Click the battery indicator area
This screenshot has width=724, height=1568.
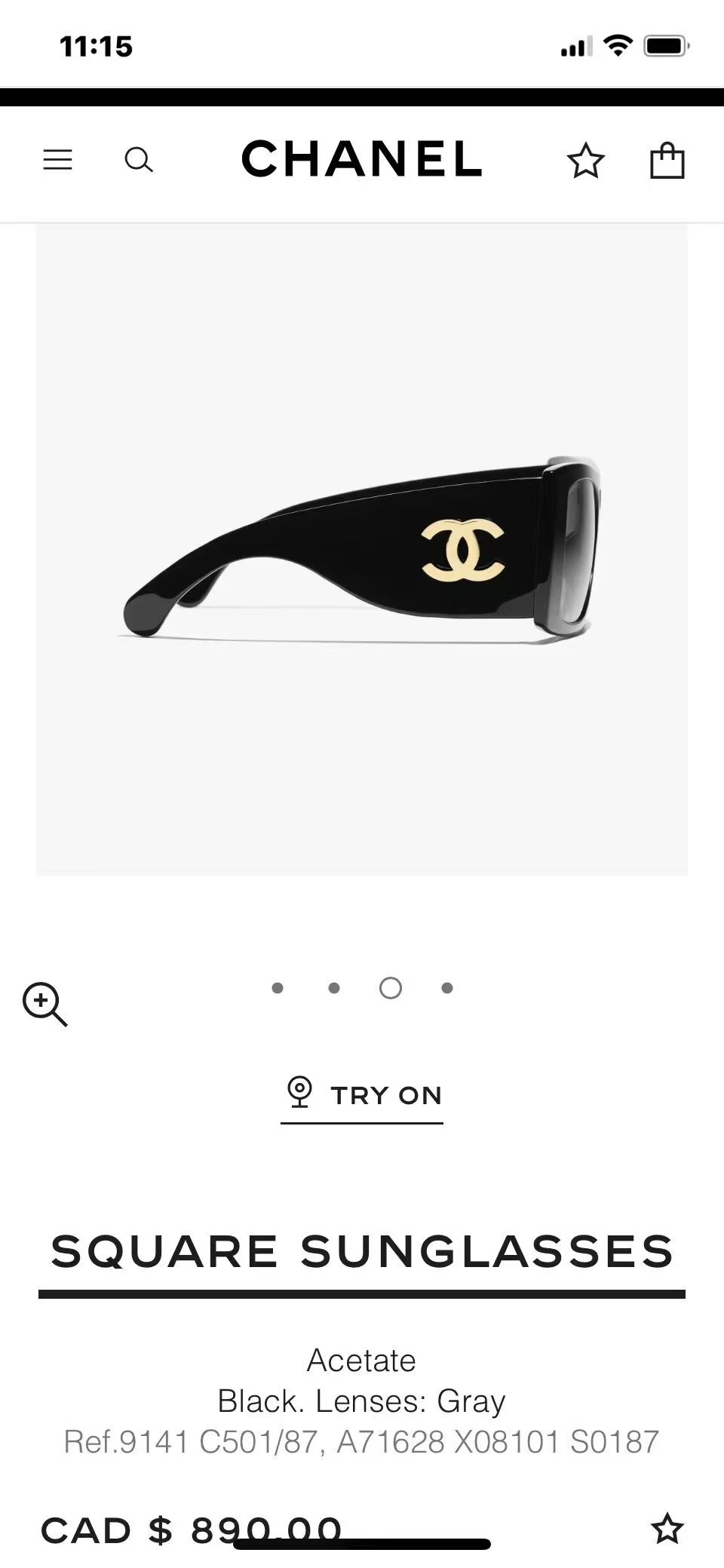point(667,44)
